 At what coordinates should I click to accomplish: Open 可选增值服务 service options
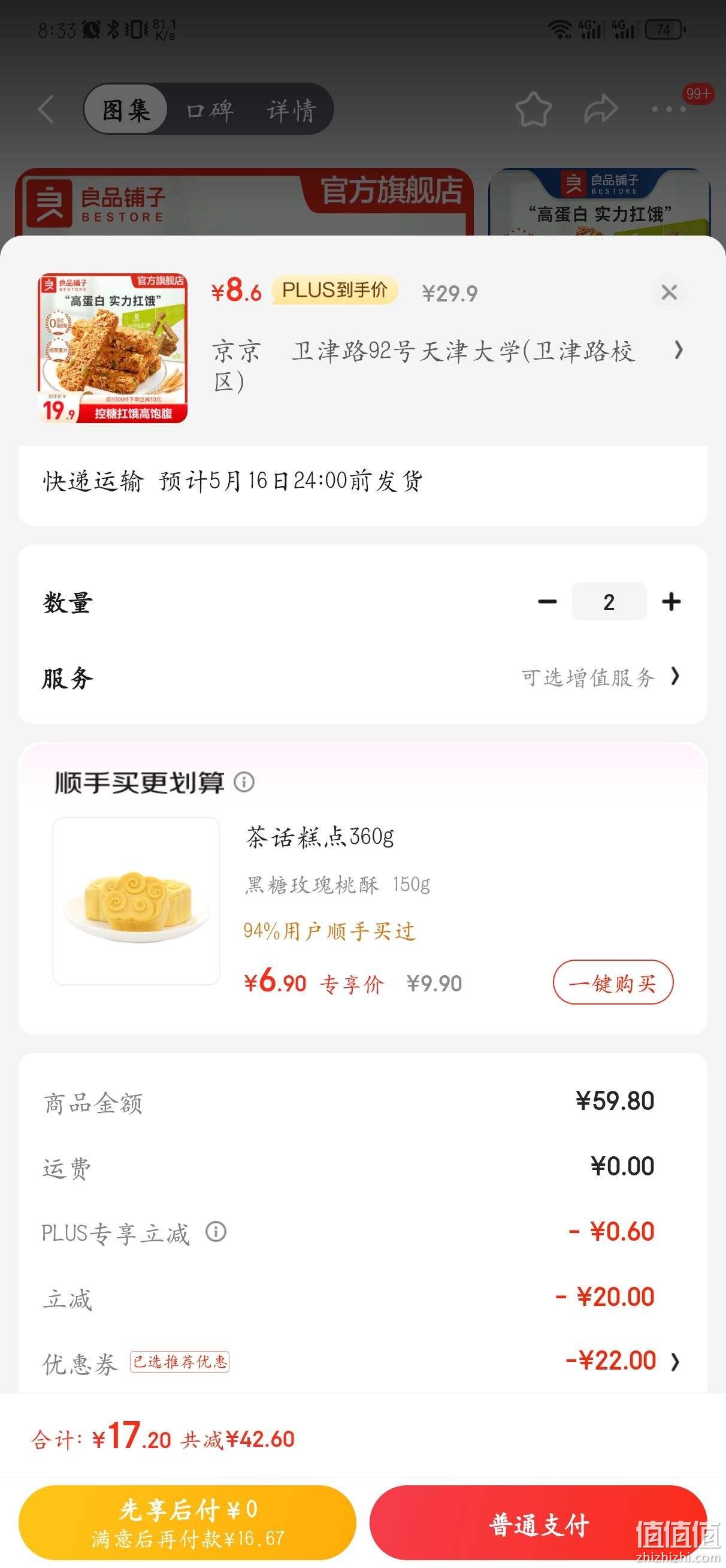(x=601, y=677)
